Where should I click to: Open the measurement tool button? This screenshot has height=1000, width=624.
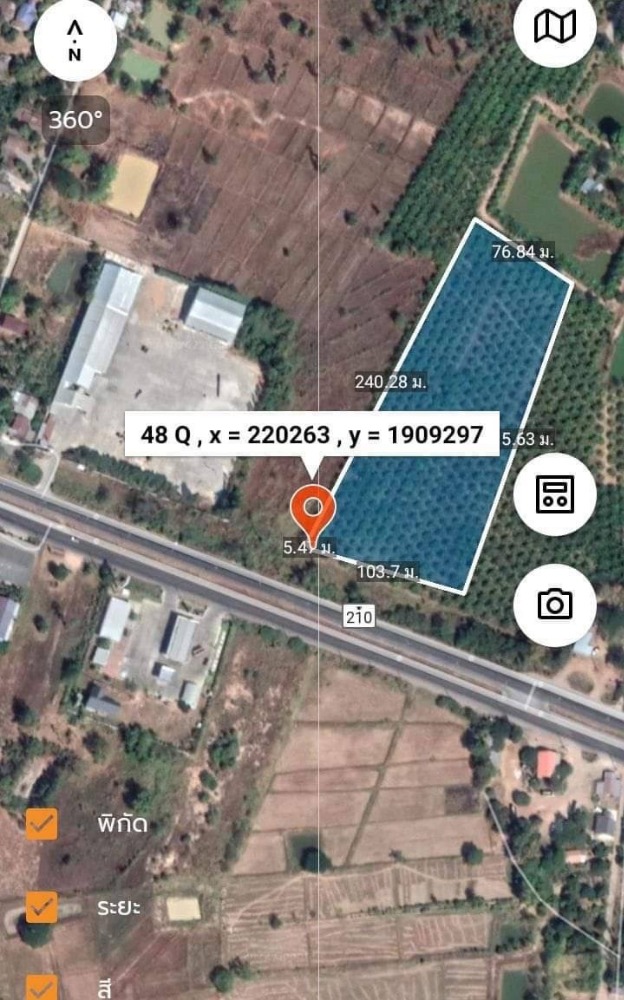554,494
